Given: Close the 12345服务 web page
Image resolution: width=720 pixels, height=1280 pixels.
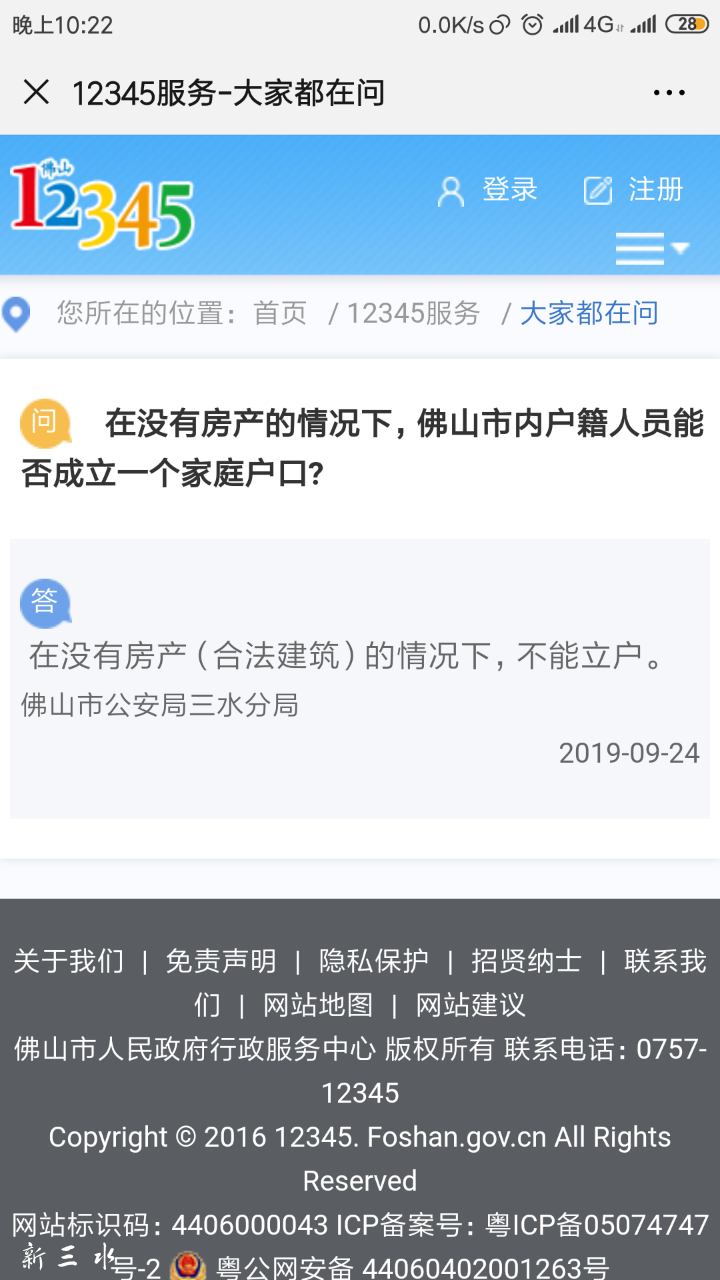Looking at the screenshot, I should pos(36,93).
